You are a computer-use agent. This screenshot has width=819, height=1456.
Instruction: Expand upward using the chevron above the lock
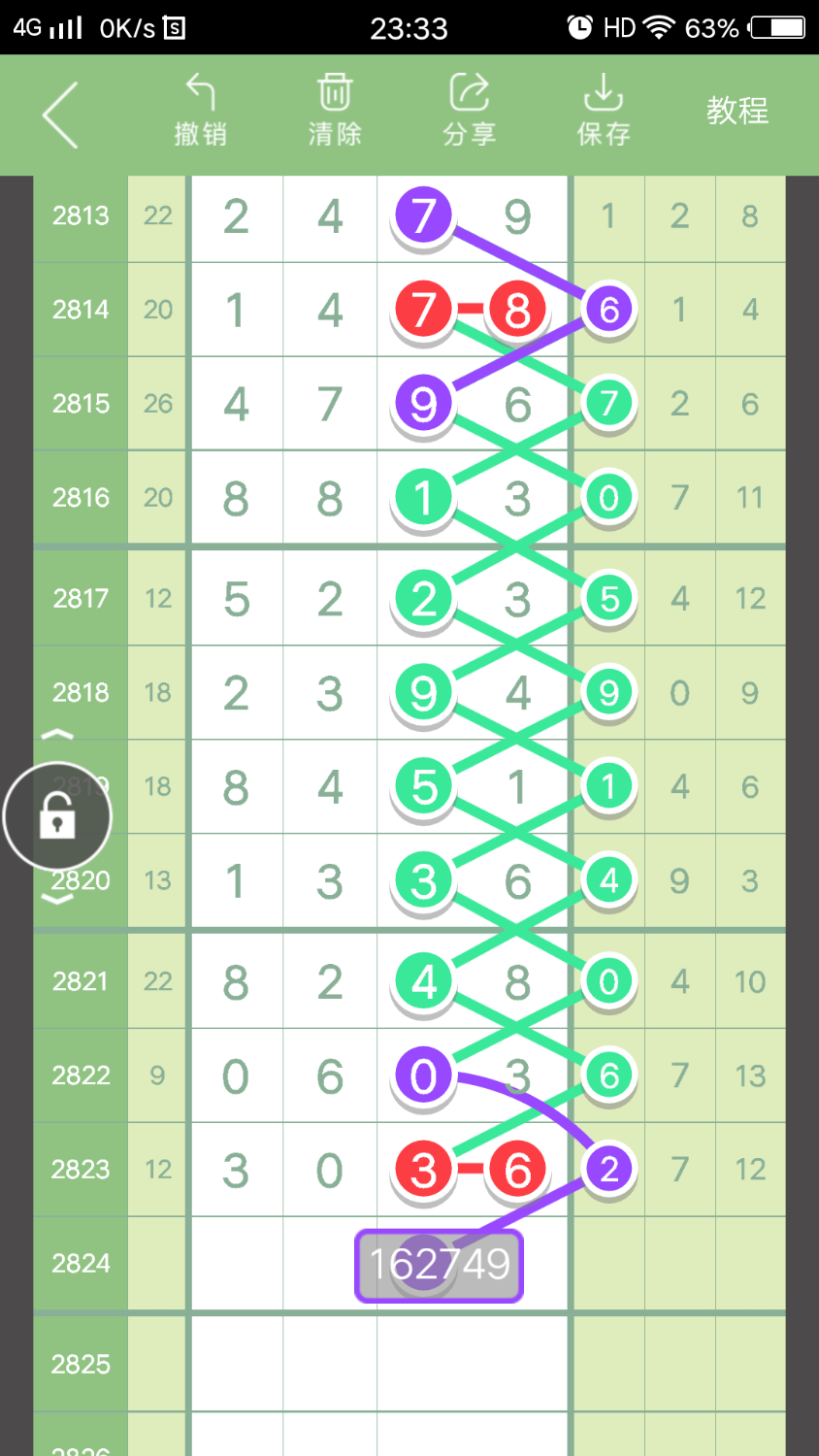58,735
